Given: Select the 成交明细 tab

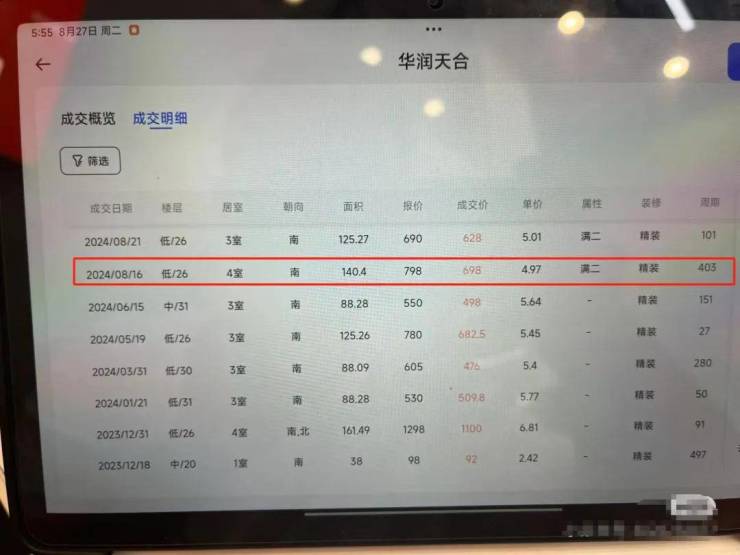Looking at the screenshot, I should [160, 118].
